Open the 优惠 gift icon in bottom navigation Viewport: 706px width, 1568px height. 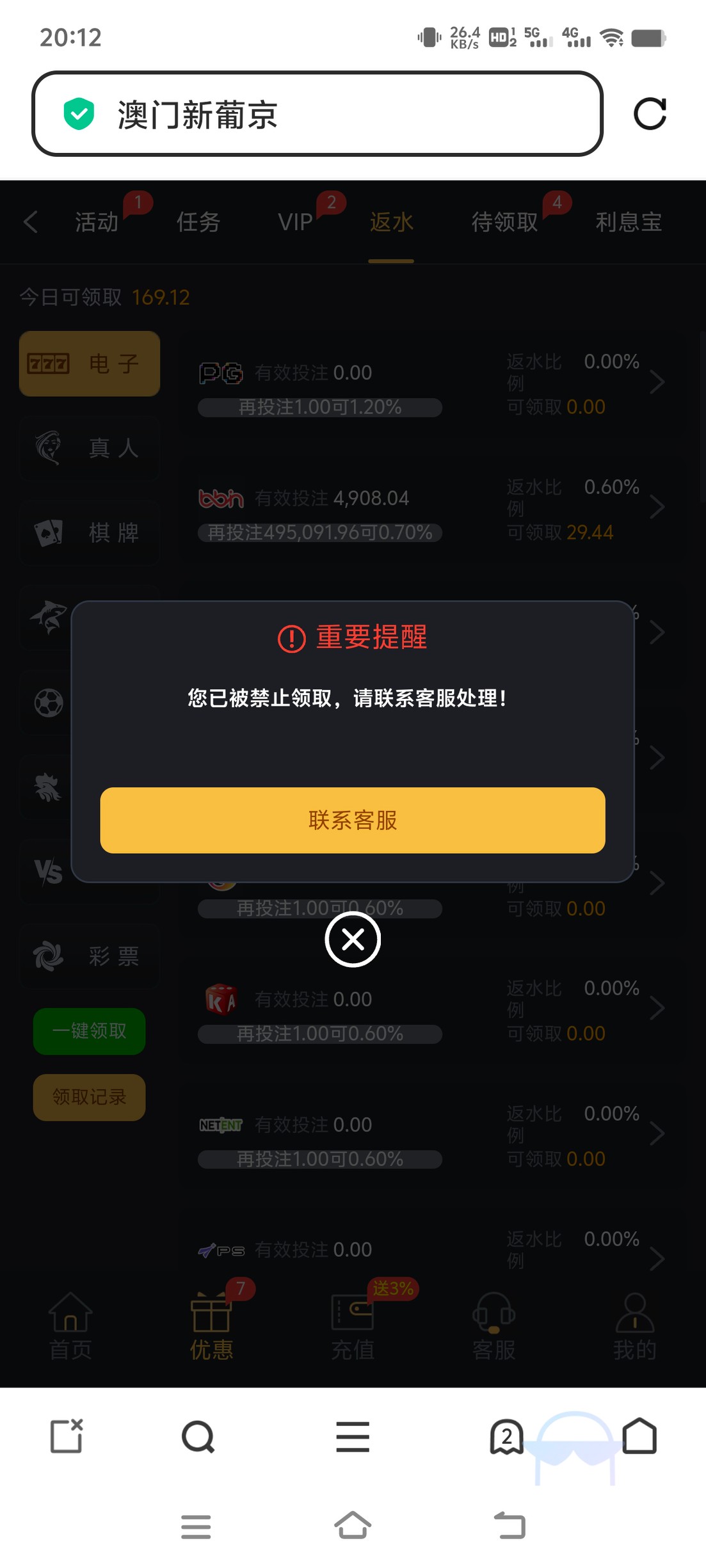click(211, 1312)
